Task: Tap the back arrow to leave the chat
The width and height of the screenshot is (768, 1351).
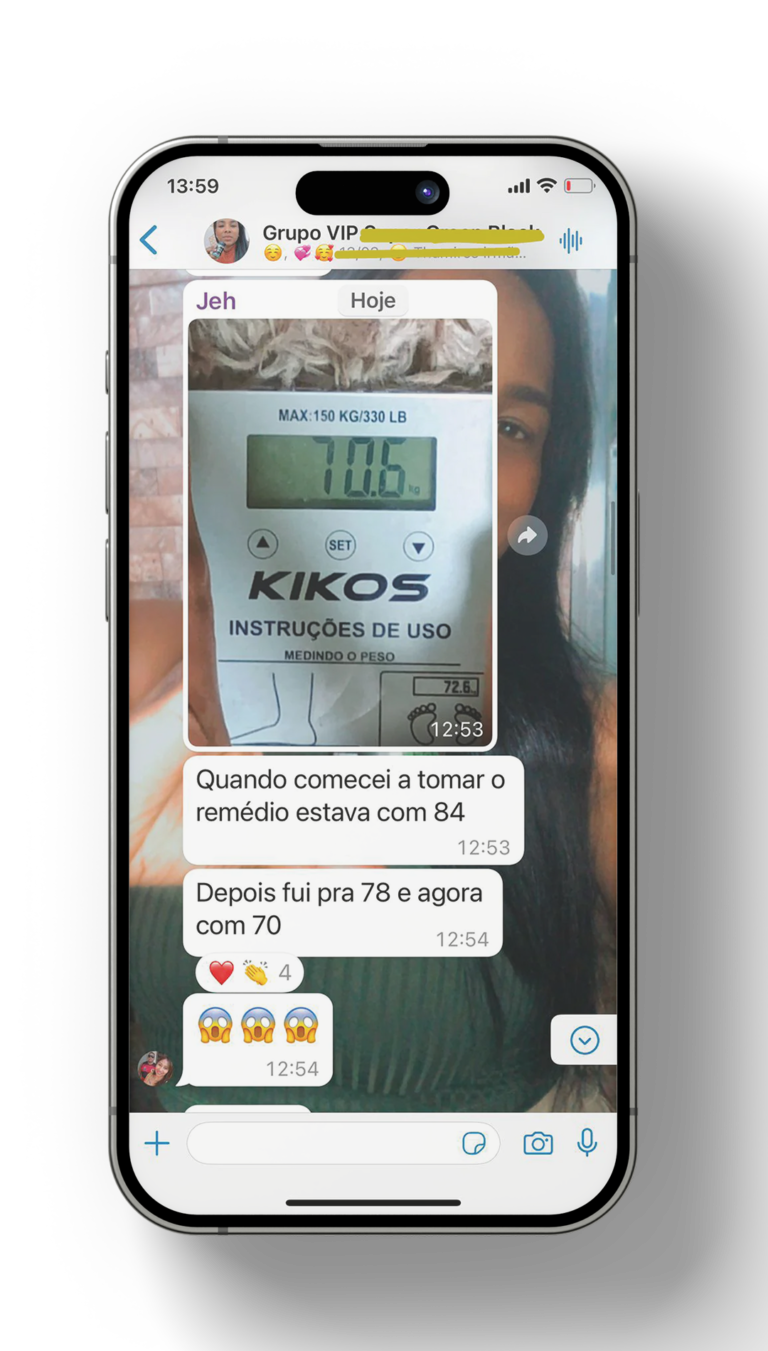Action: (x=150, y=240)
